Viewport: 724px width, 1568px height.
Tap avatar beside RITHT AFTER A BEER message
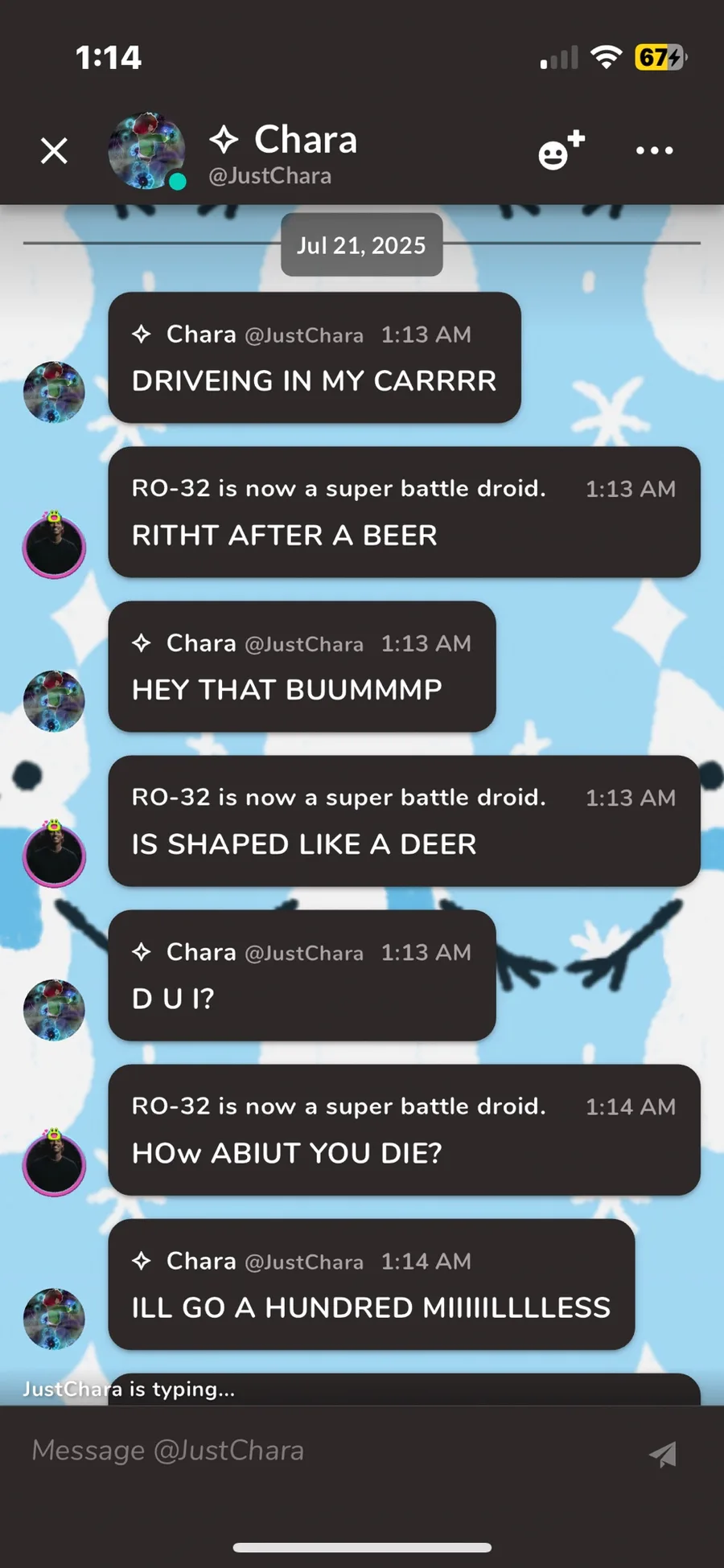coord(54,547)
